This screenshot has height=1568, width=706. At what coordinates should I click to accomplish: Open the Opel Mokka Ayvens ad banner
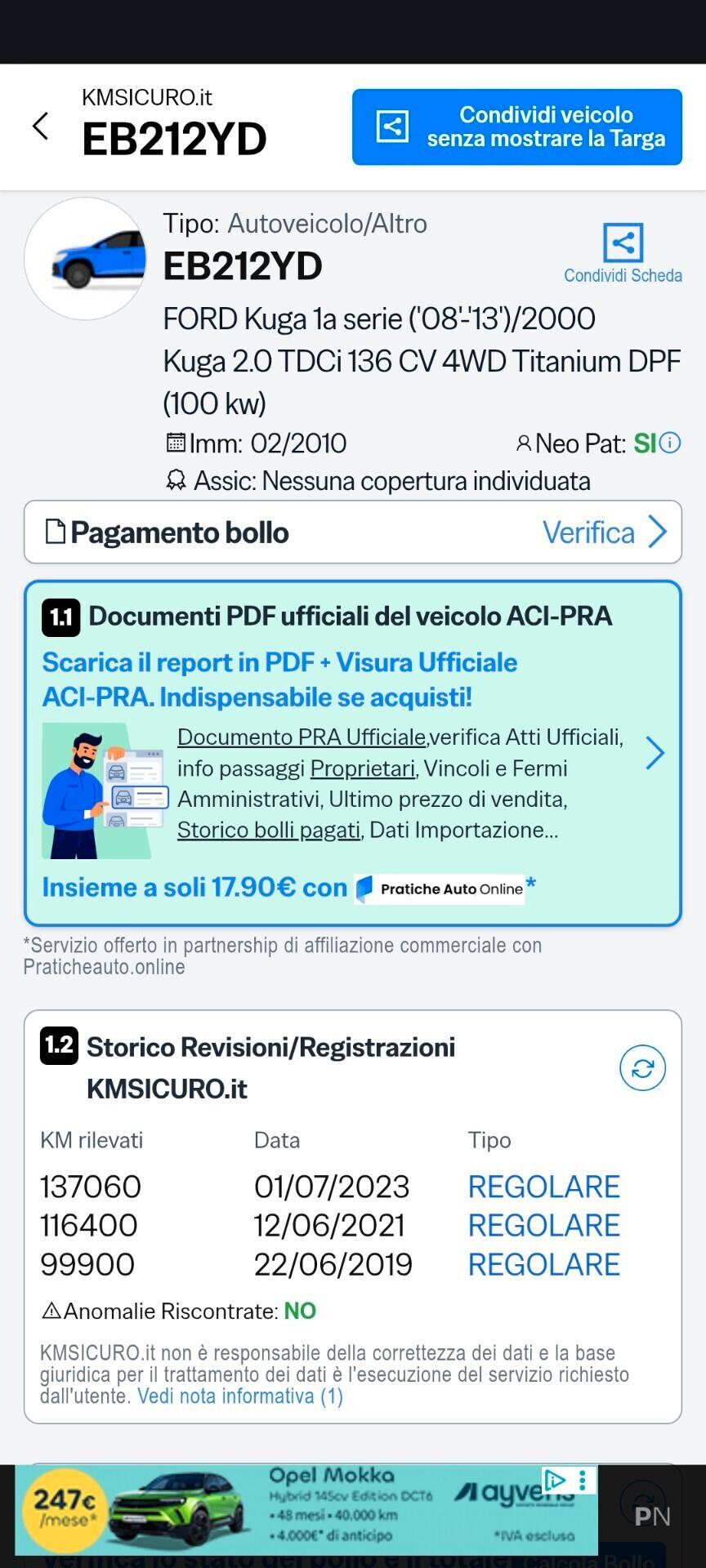click(306, 1510)
